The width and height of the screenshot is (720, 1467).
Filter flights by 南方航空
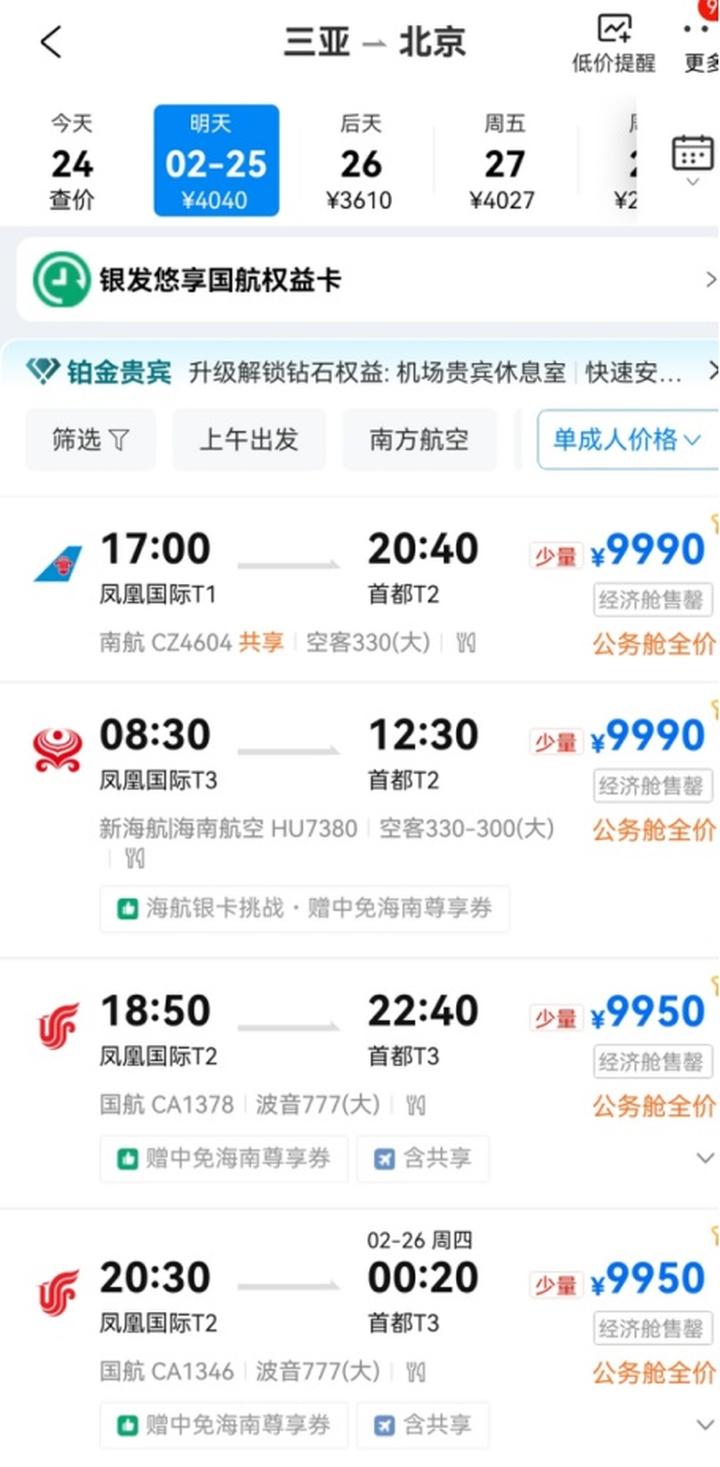[x=419, y=440]
